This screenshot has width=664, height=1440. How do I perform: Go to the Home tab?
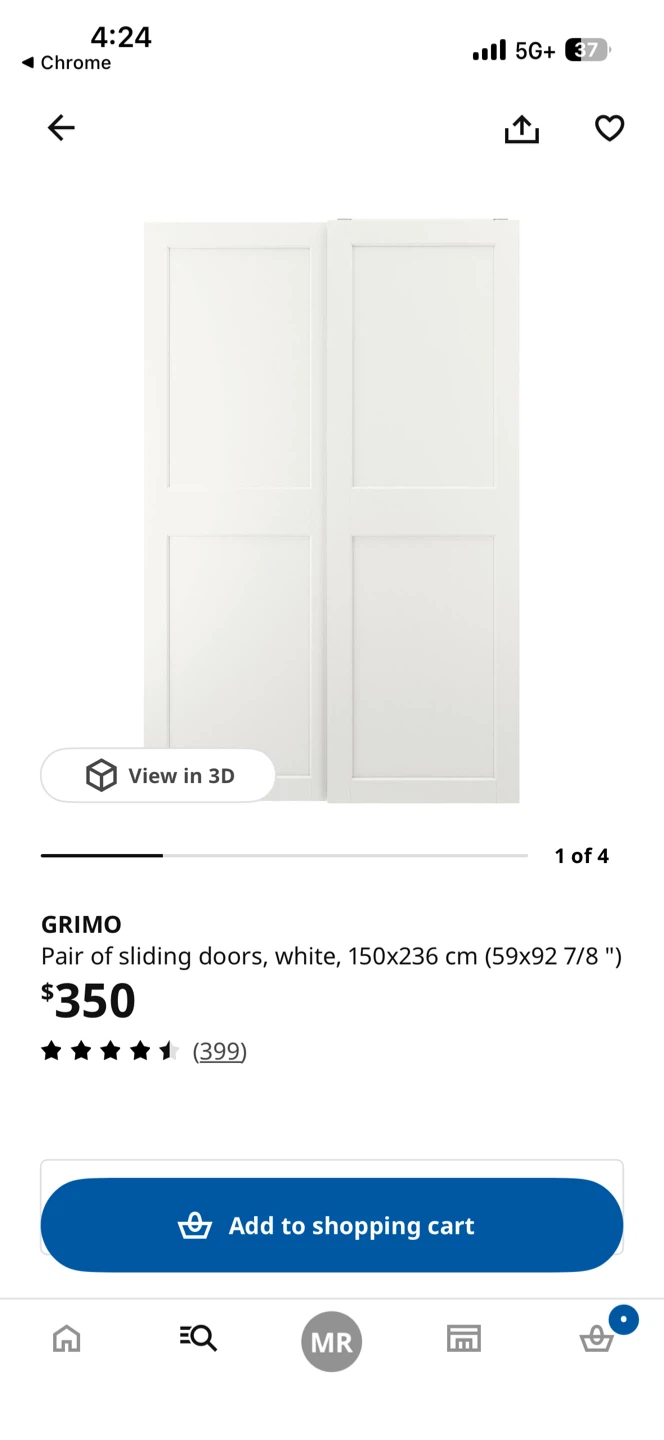tap(67, 1338)
